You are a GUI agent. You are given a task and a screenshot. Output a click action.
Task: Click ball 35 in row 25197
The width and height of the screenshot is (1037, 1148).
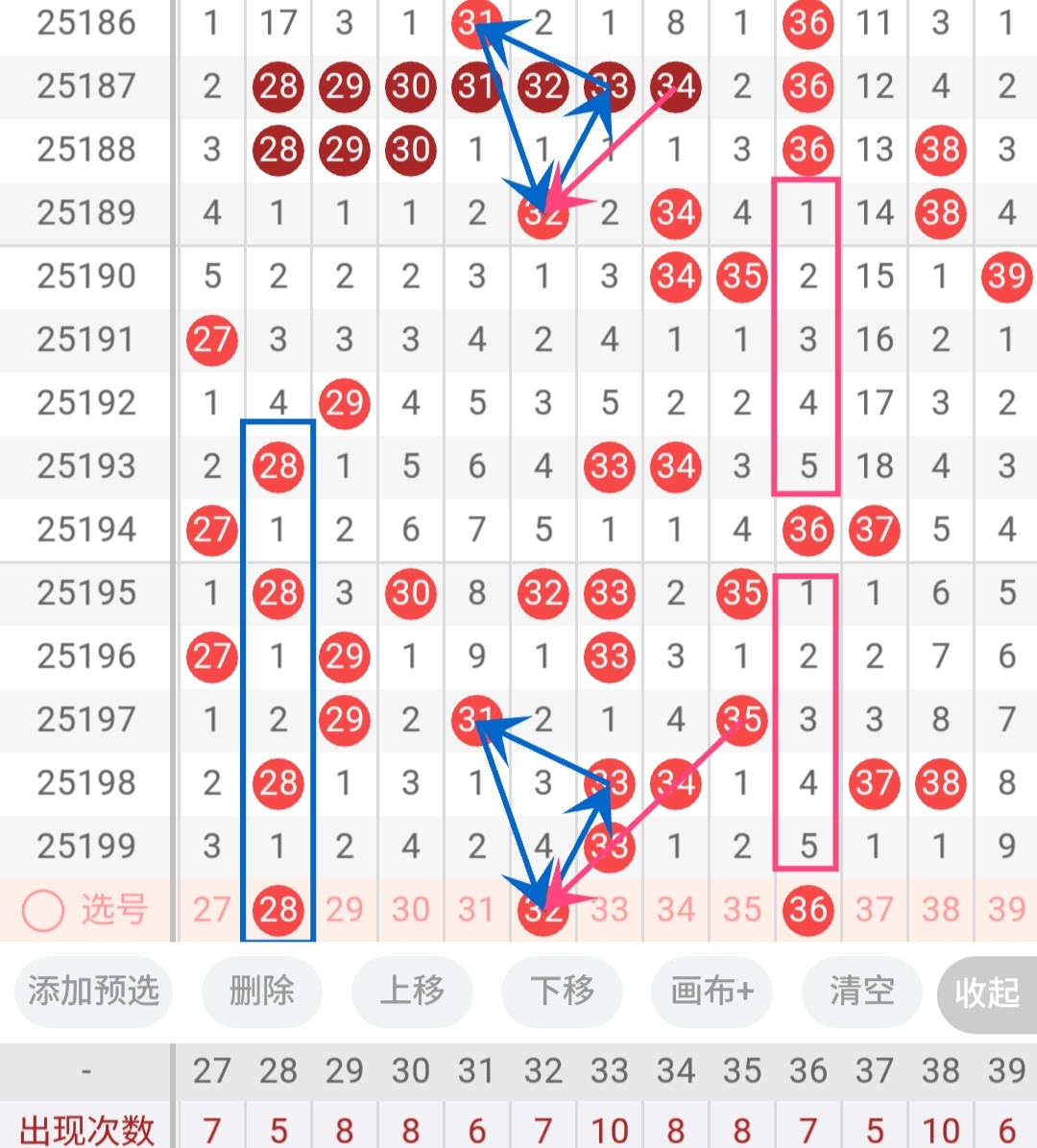tap(741, 720)
